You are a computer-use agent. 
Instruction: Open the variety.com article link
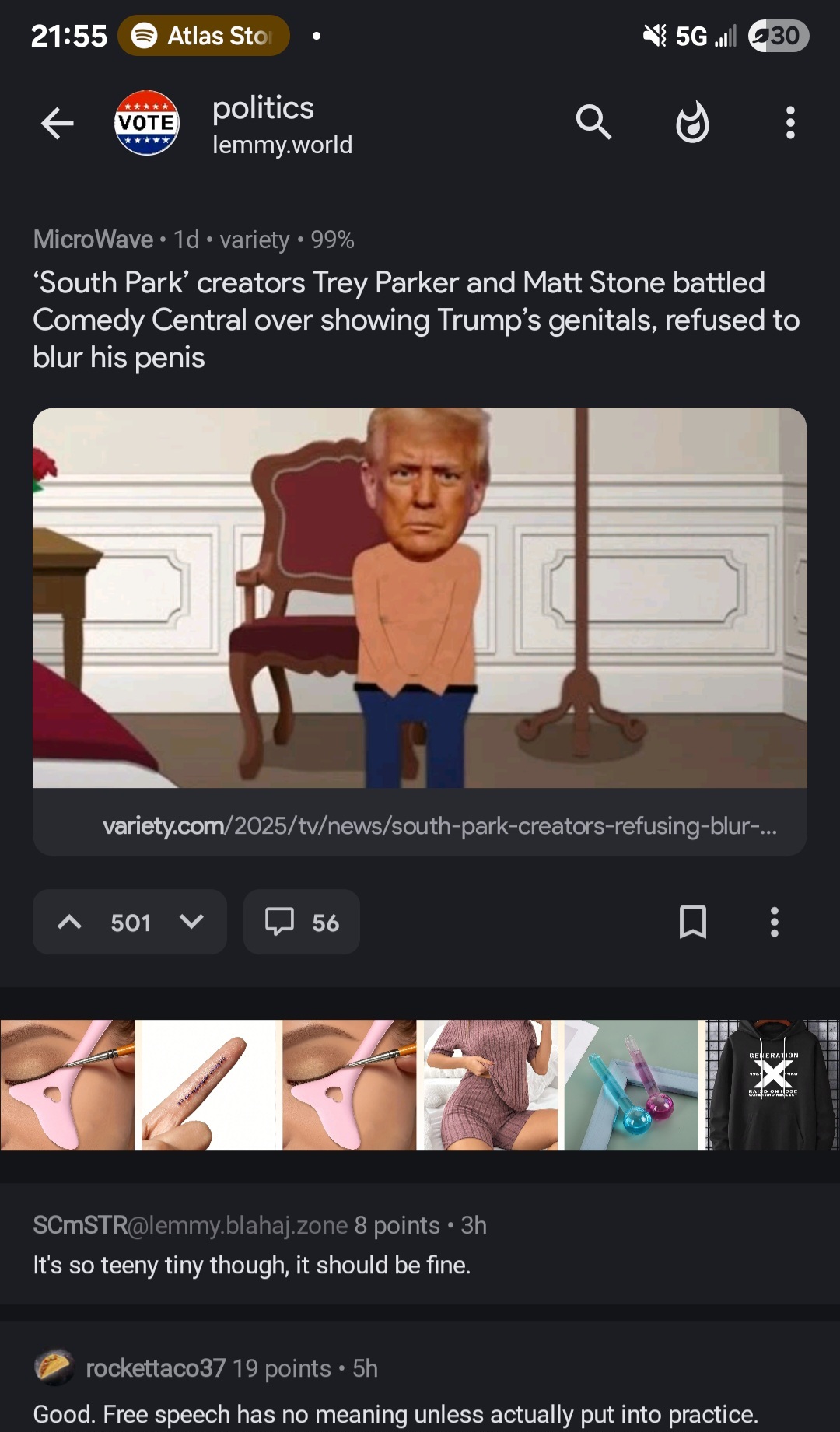(439, 825)
